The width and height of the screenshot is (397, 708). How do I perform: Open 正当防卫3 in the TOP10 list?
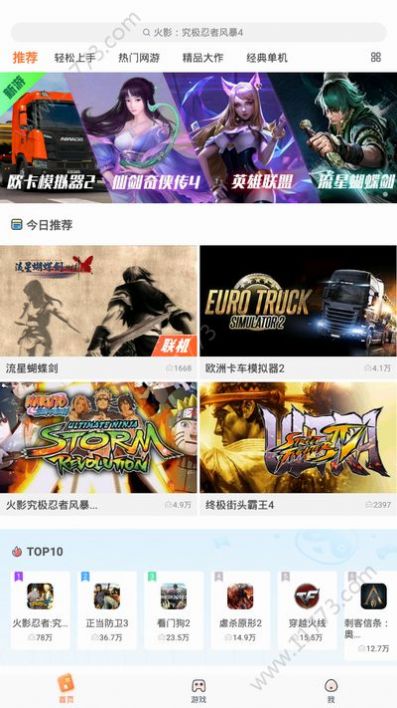tap(107, 610)
